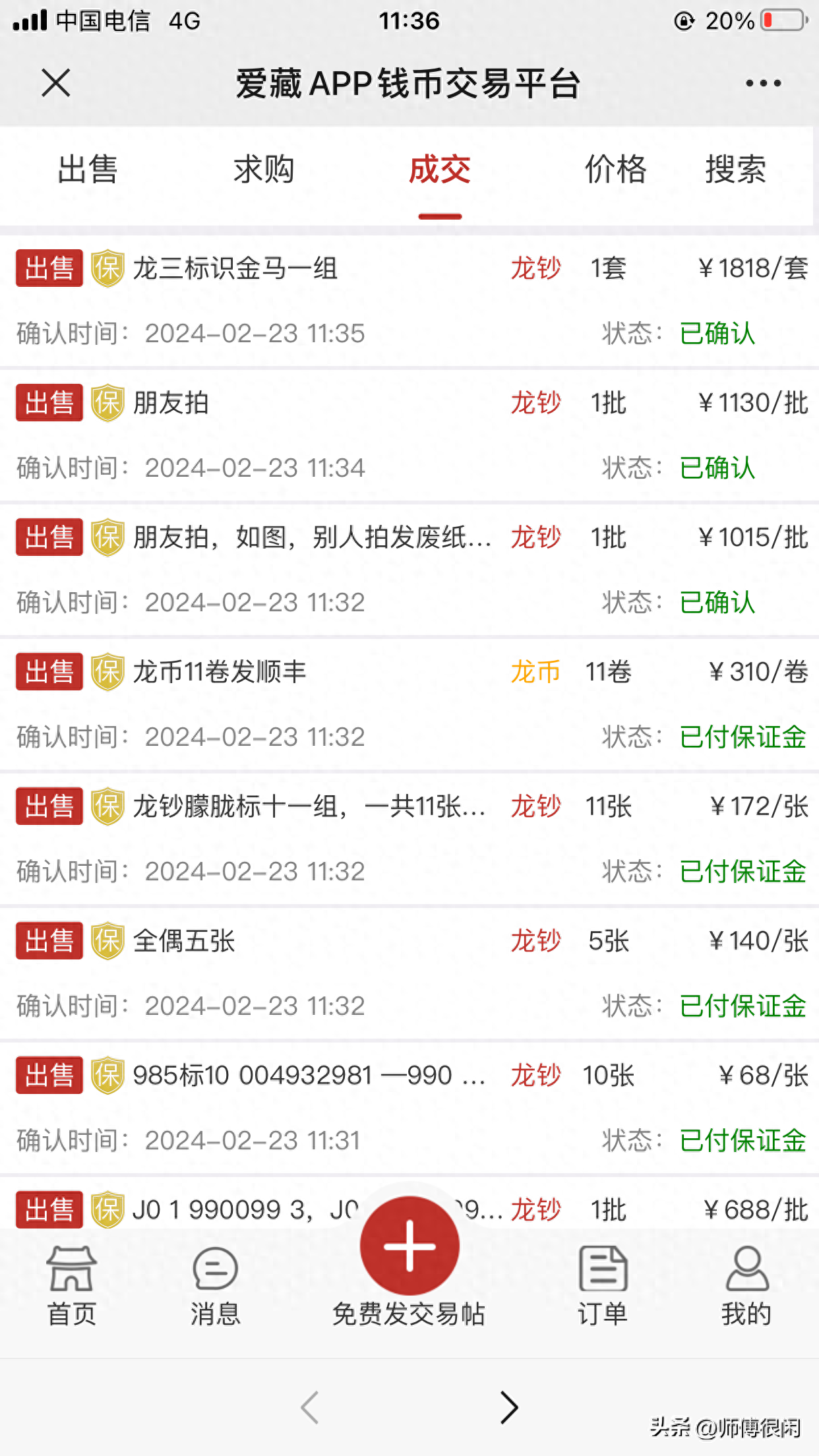Viewport: 819px width, 1456px height.
Task: Switch to the 求购 tab
Action: coord(264,169)
